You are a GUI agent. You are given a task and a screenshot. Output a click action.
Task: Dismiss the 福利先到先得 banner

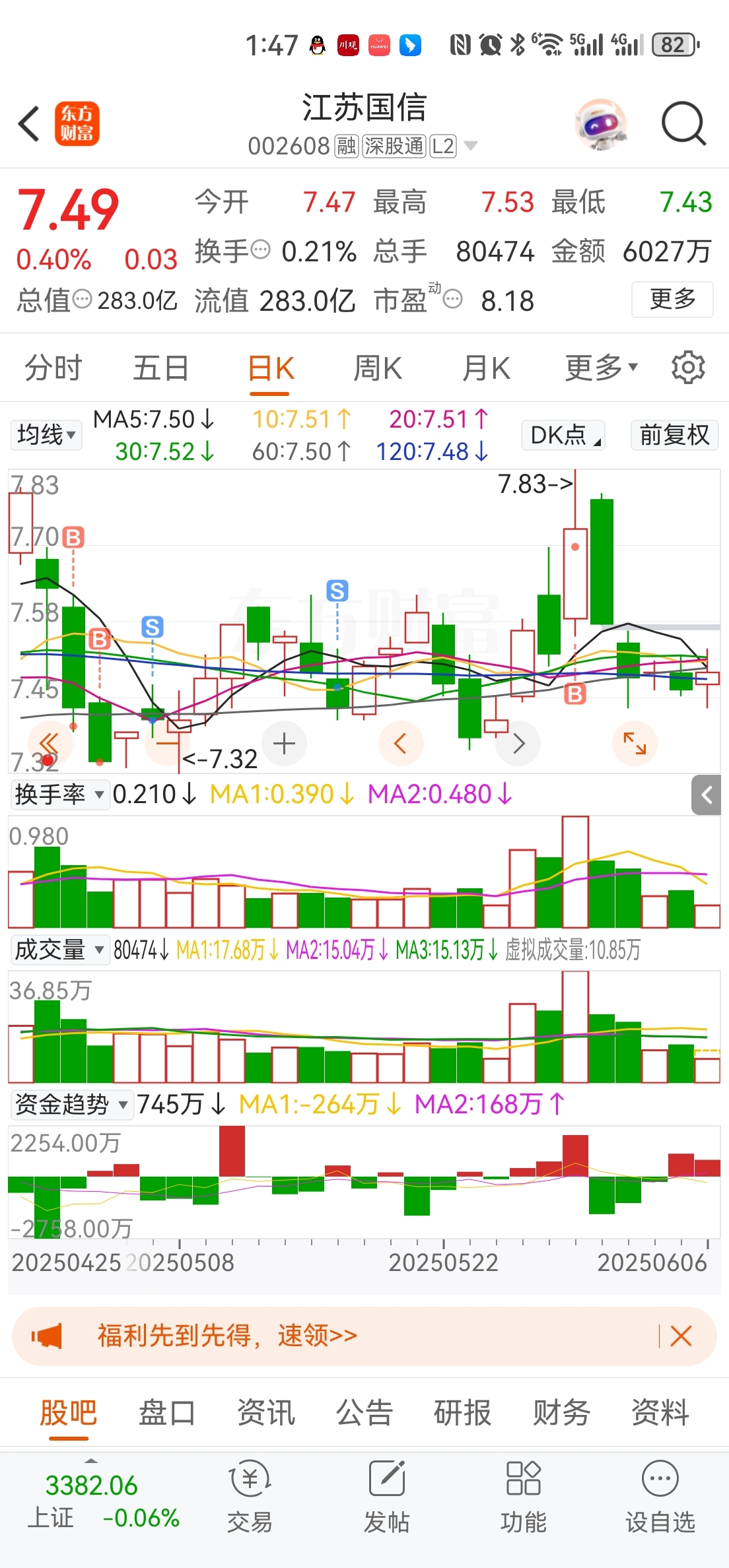click(681, 1336)
